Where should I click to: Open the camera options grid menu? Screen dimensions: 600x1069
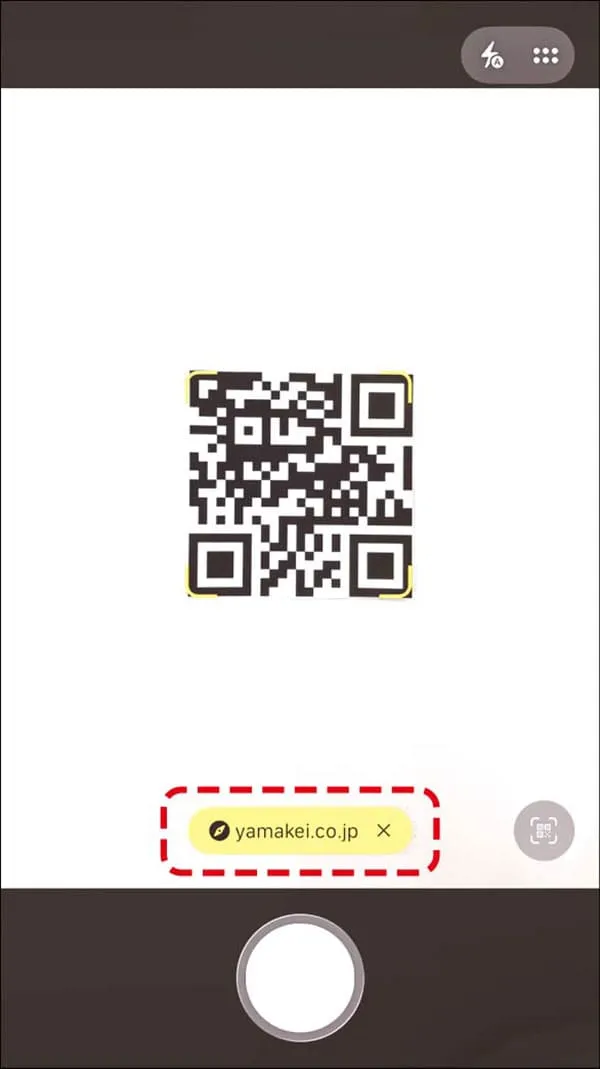pyautogui.click(x=545, y=56)
